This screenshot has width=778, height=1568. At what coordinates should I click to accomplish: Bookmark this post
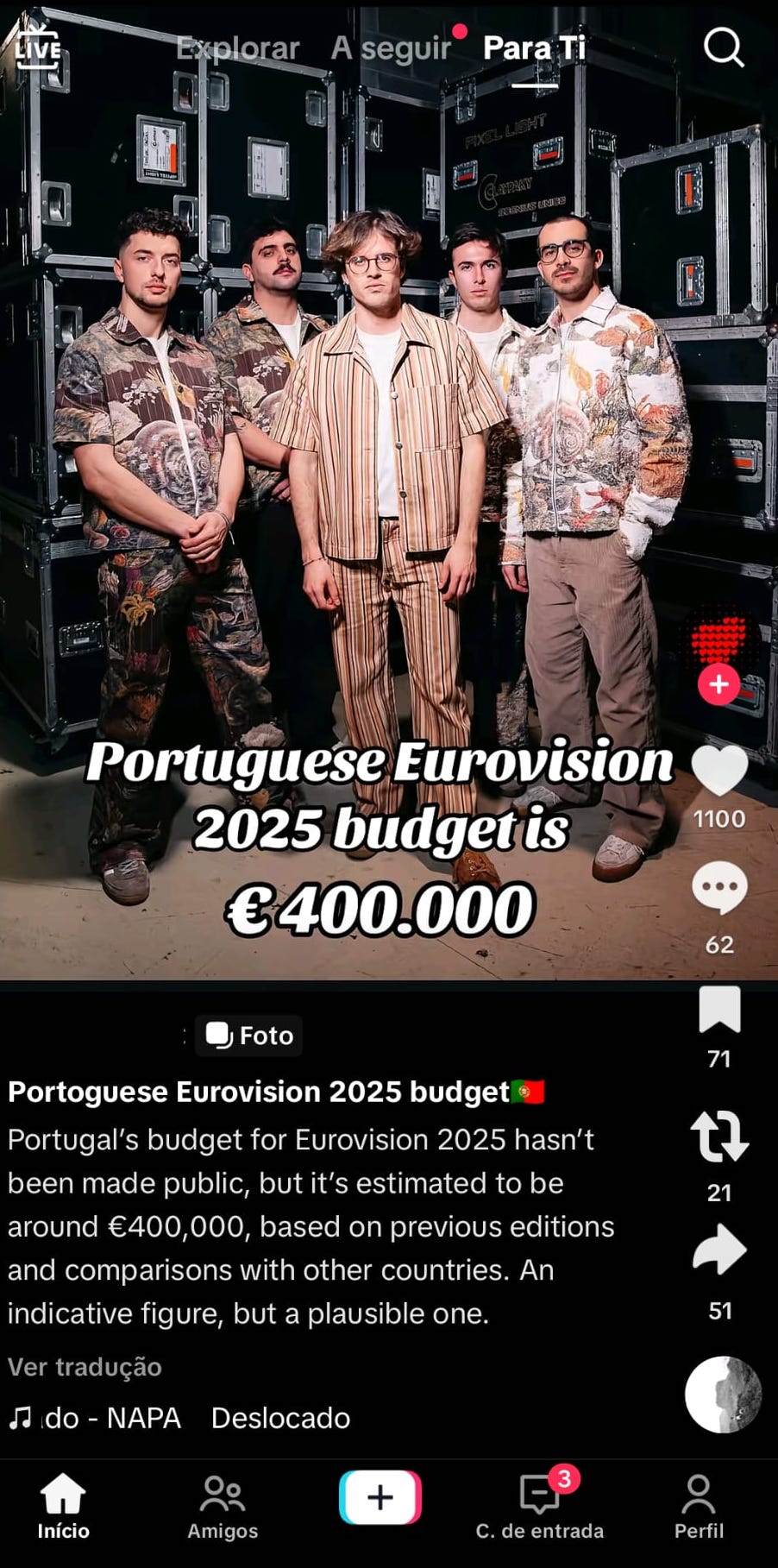pos(720,1009)
